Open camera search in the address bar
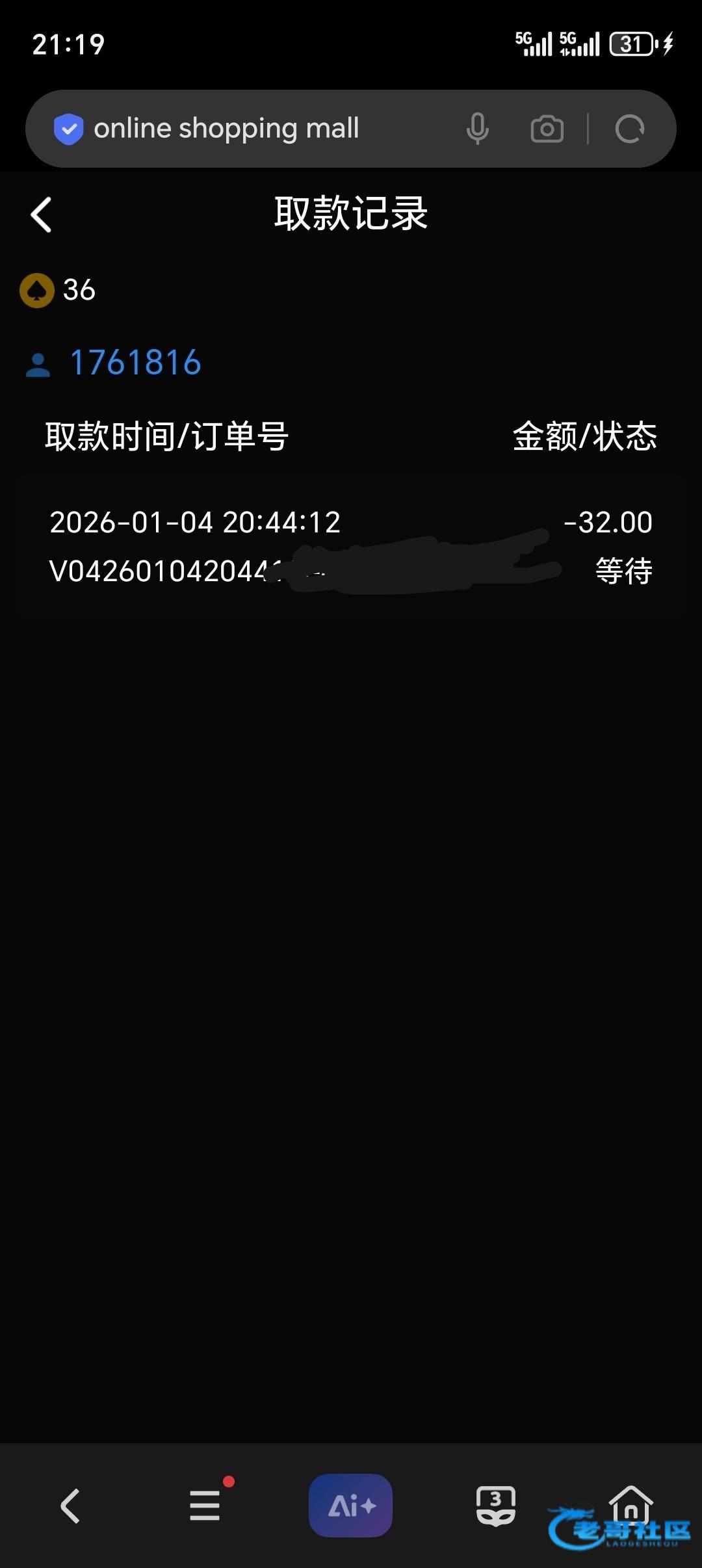 [547, 129]
